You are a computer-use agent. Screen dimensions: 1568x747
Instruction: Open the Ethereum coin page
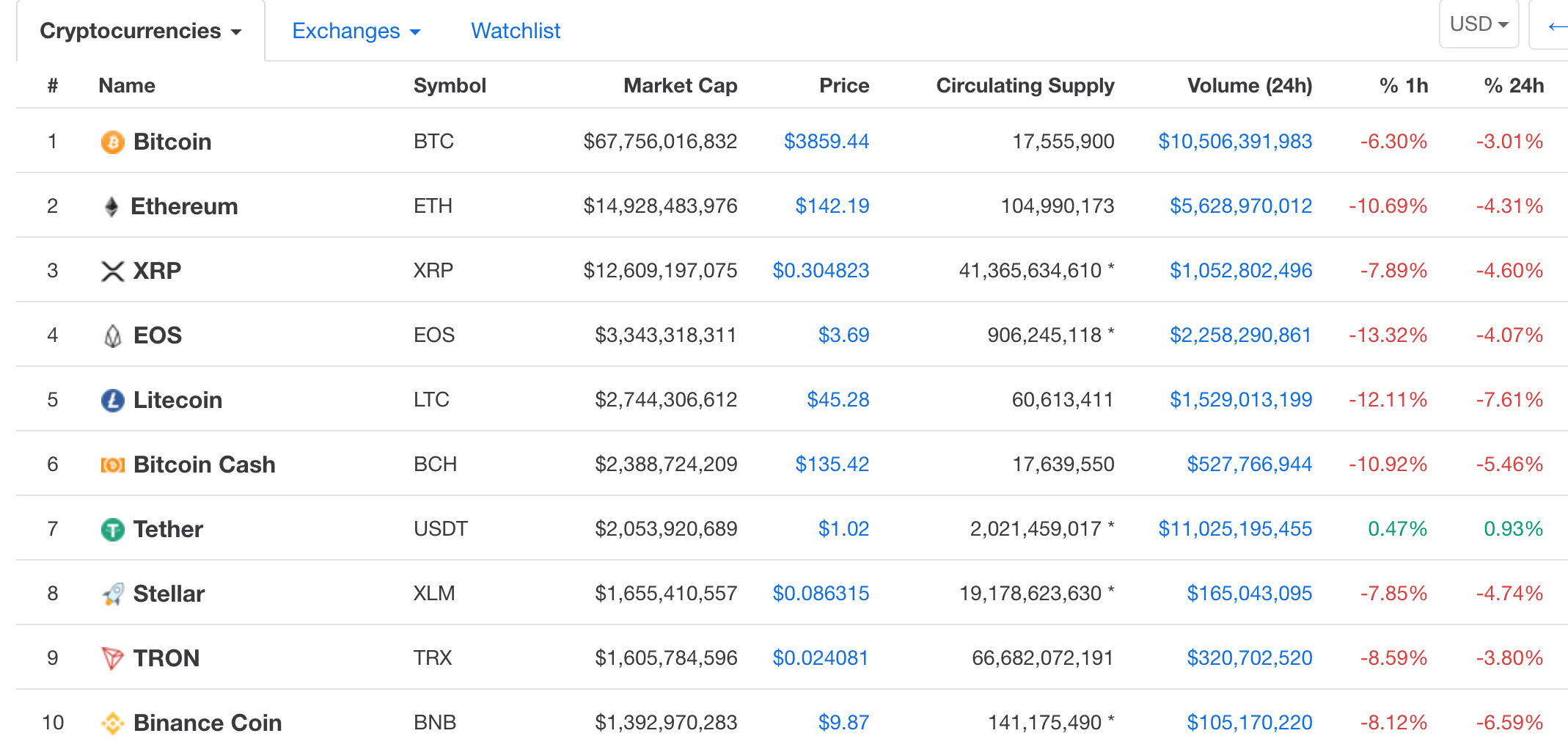(183, 206)
